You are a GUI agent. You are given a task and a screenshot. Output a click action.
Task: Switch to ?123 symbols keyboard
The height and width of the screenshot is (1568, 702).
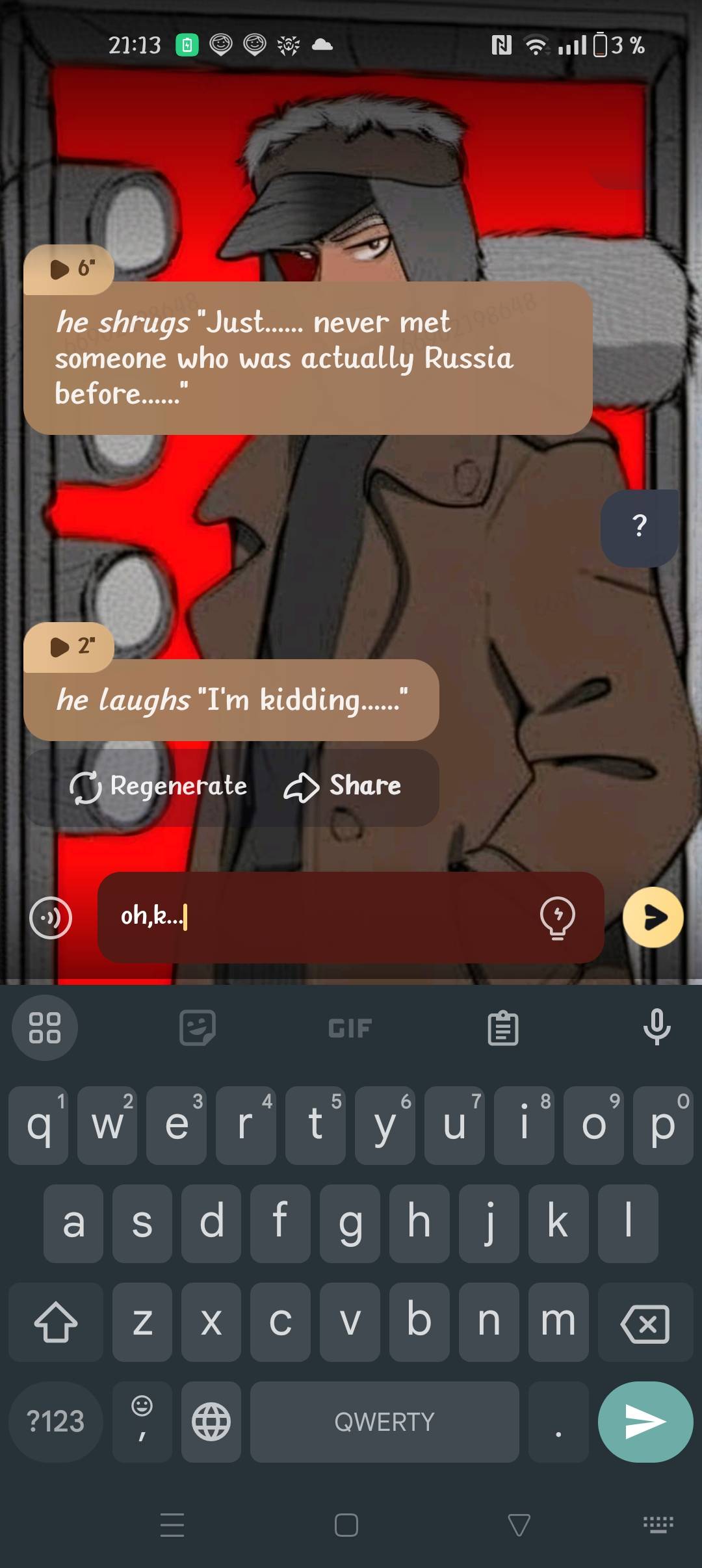pos(55,1422)
